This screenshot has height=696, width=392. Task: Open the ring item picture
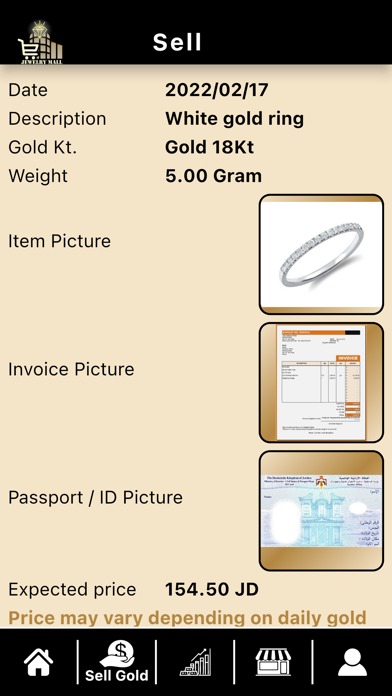click(x=321, y=254)
